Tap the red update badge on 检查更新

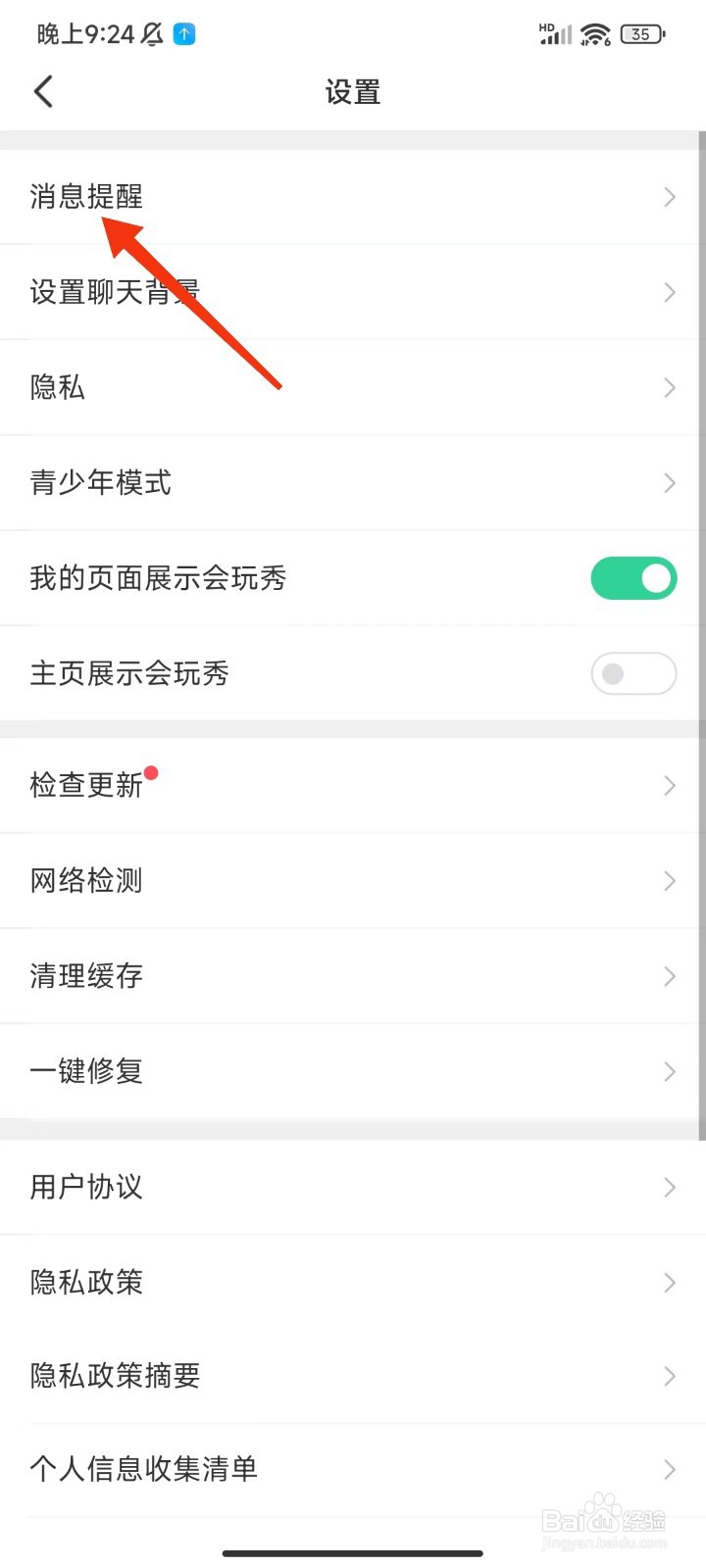pos(153,773)
